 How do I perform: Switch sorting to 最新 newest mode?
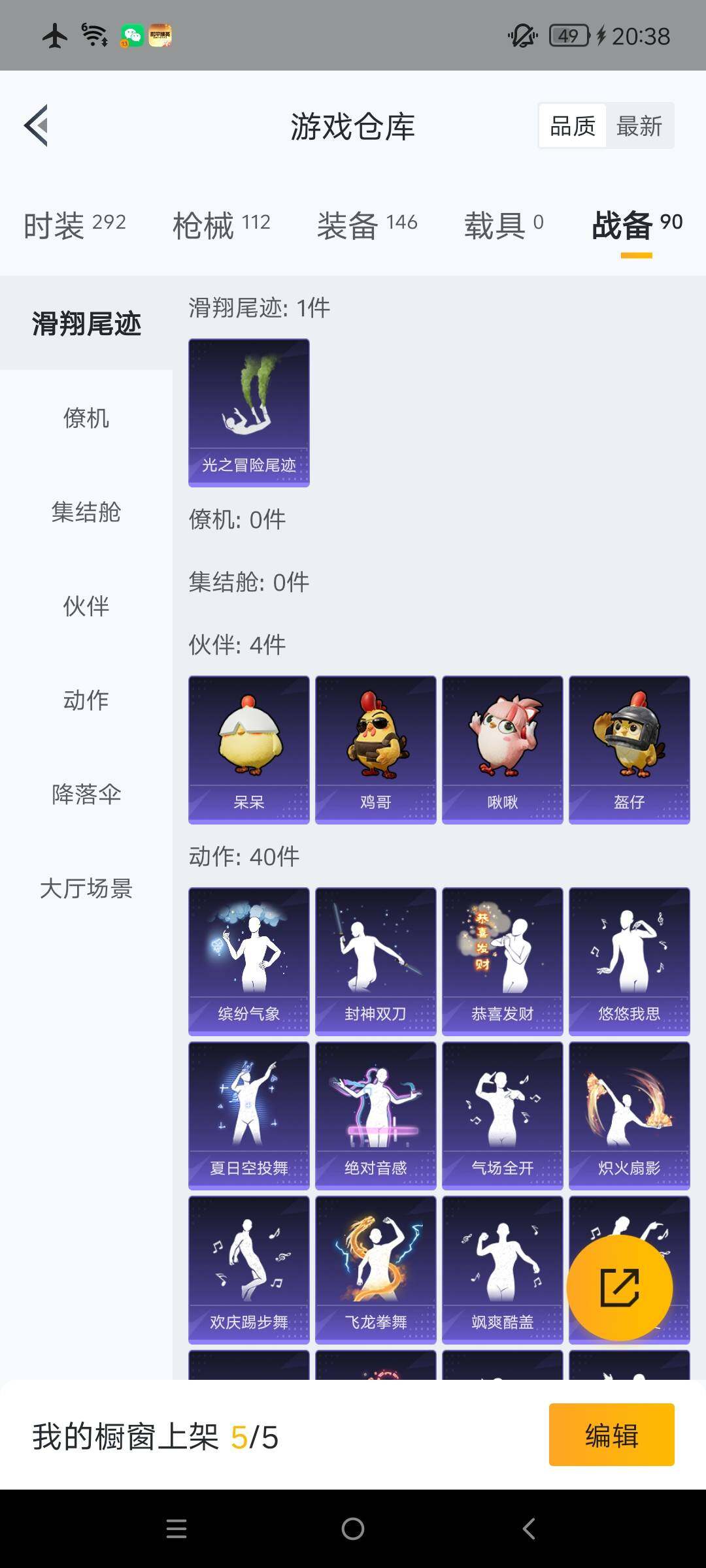640,124
